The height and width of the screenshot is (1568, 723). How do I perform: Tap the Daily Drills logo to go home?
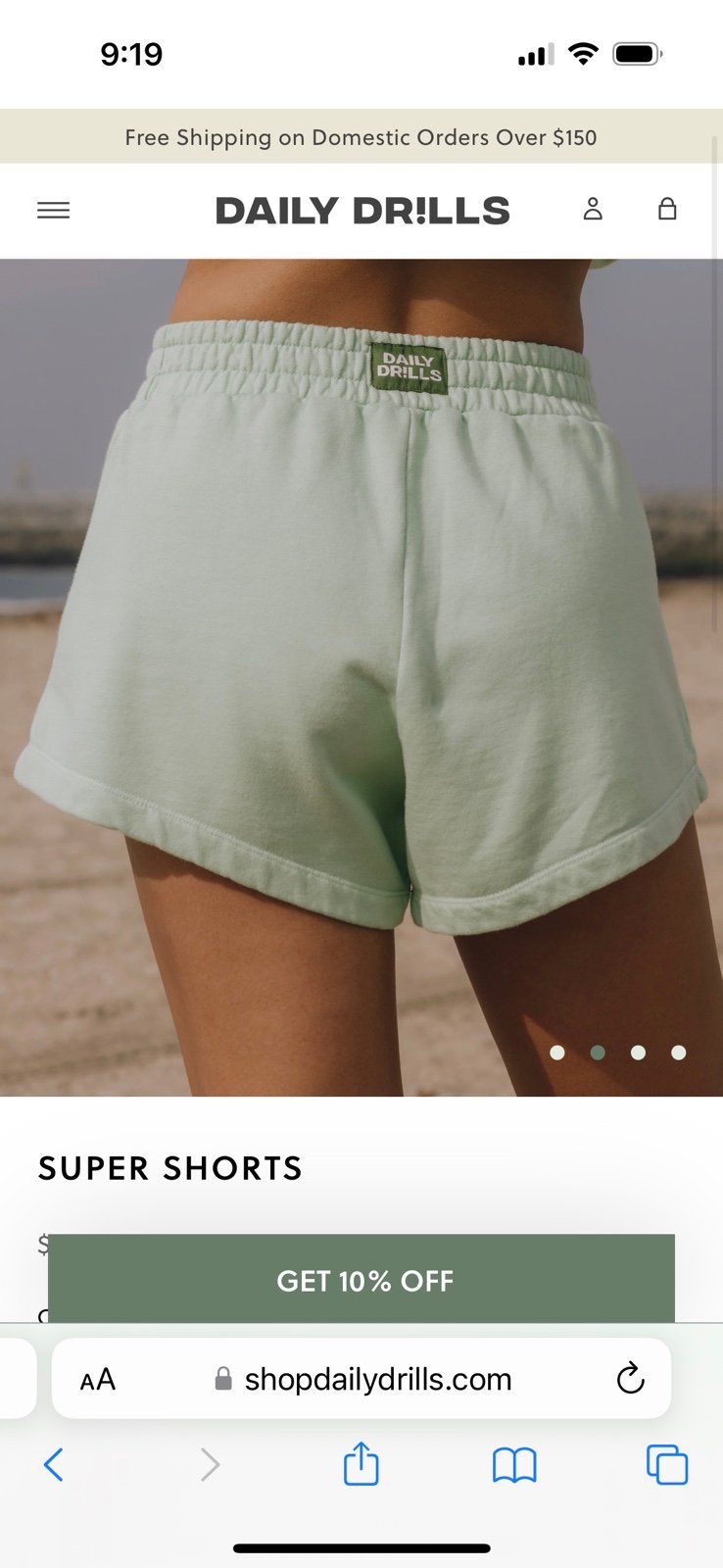tap(362, 210)
